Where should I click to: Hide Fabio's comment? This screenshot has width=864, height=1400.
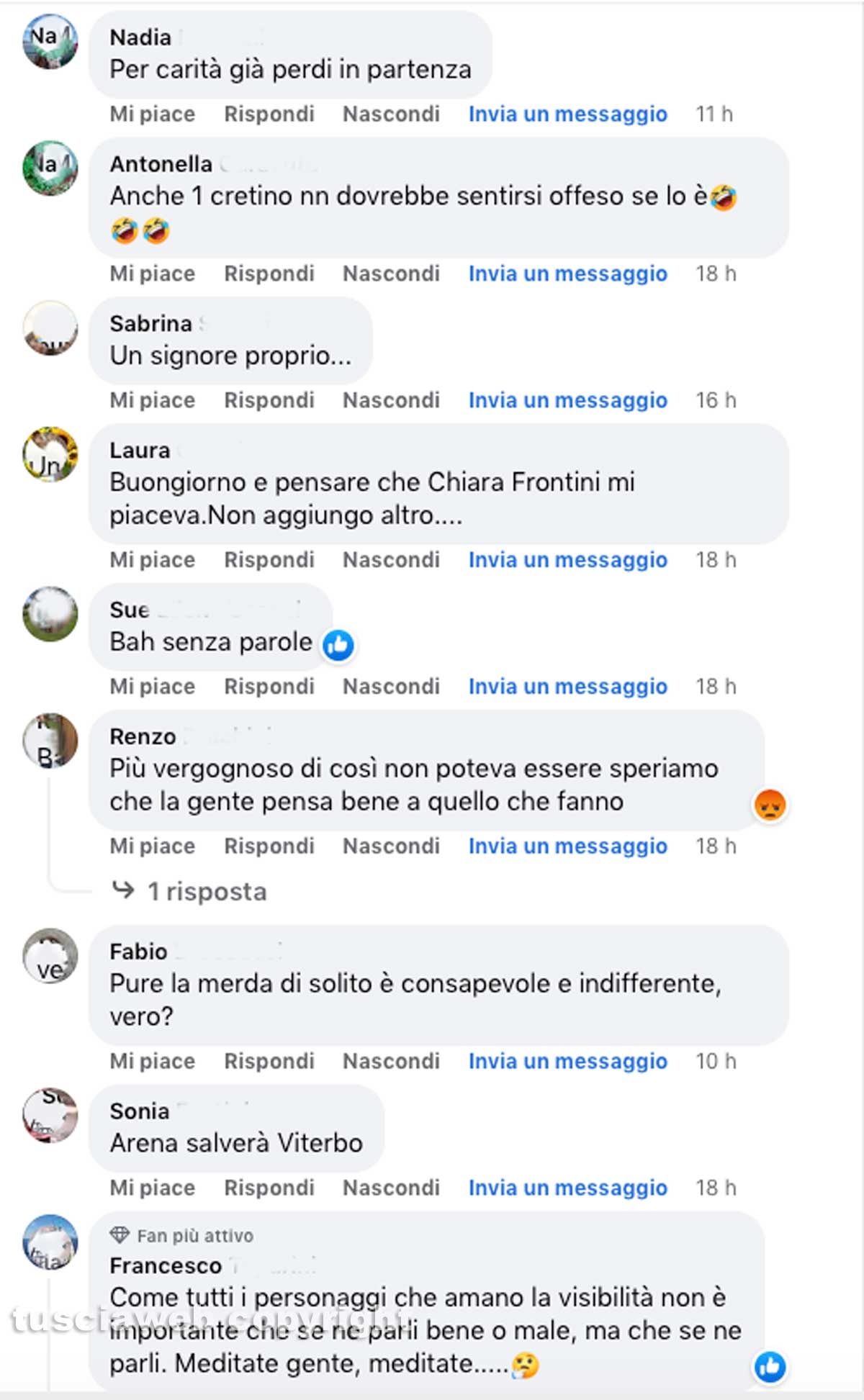pyautogui.click(x=391, y=1061)
